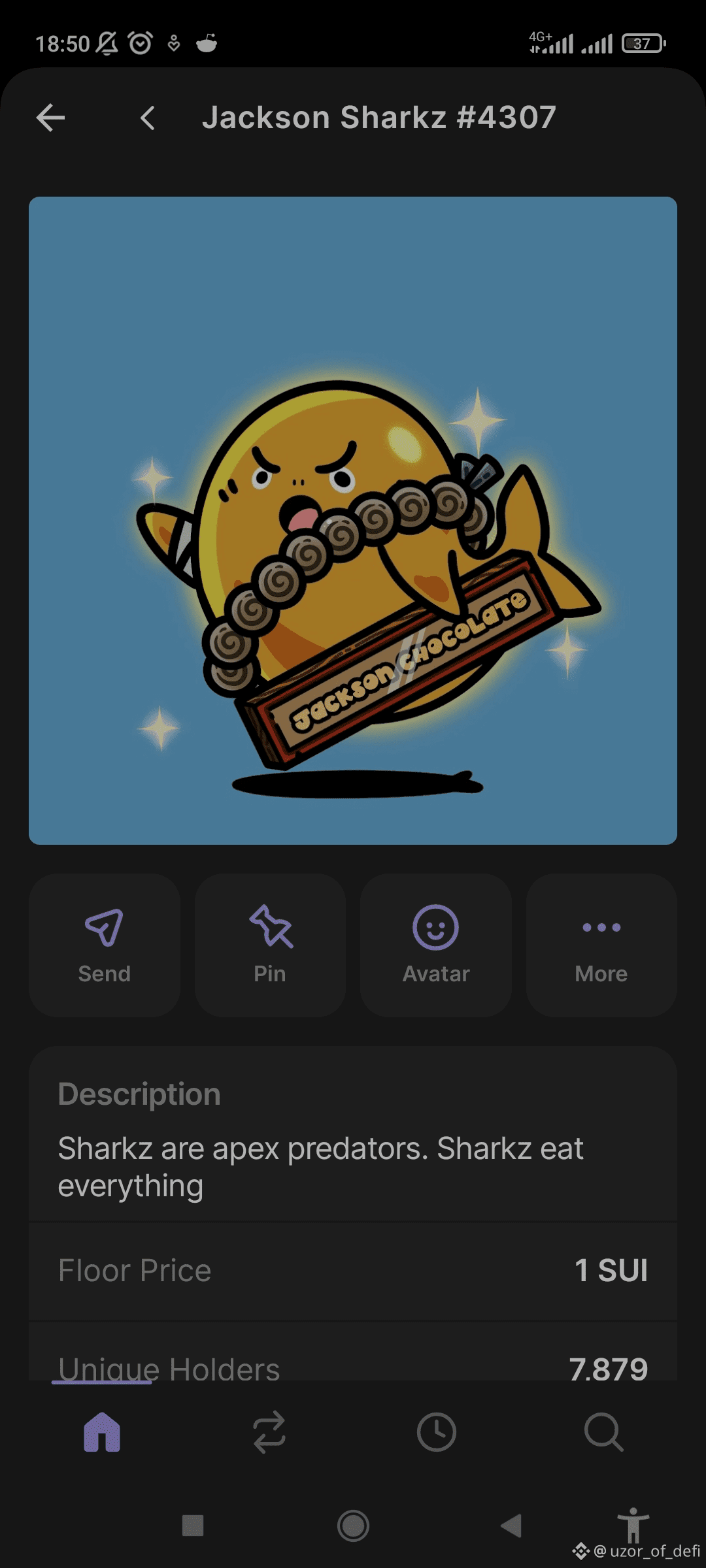This screenshot has width=706, height=1568.
Task: Pin the NFT
Action: pyautogui.click(x=270, y=945)
